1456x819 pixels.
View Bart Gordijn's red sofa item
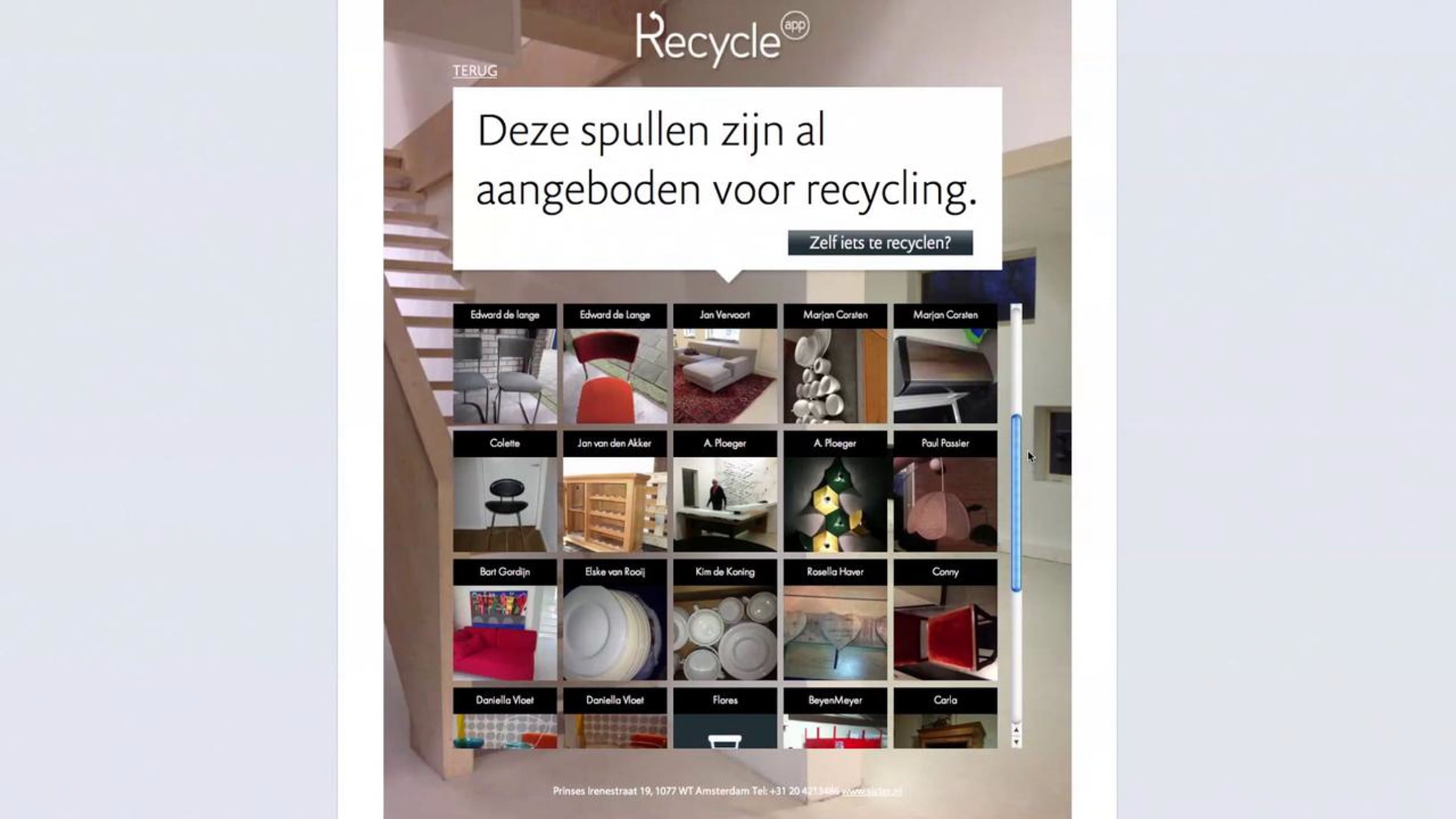pyautogui.click(x=504, y=632)
